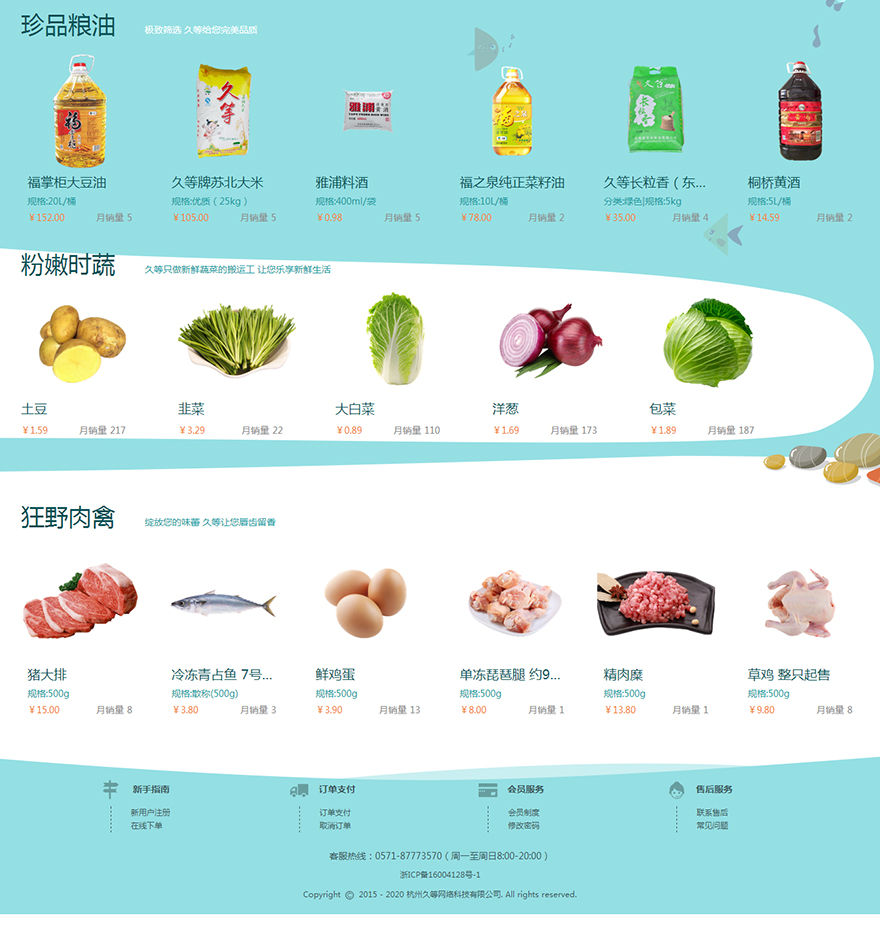Open the 联系售后 link
Viewport: 880px width, 928px height.
(x=712, y=813)
